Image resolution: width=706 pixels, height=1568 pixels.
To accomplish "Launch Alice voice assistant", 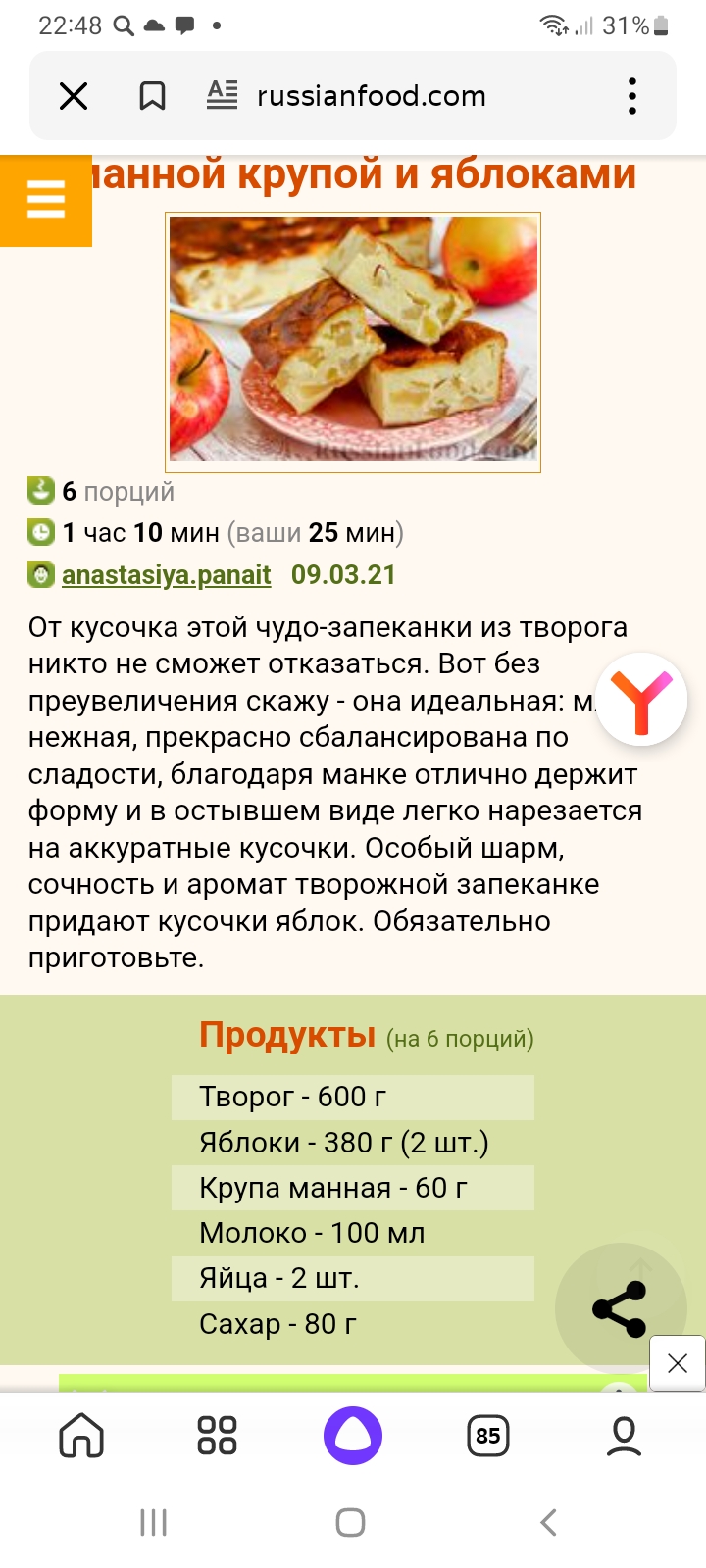I will pos(353,1436).
